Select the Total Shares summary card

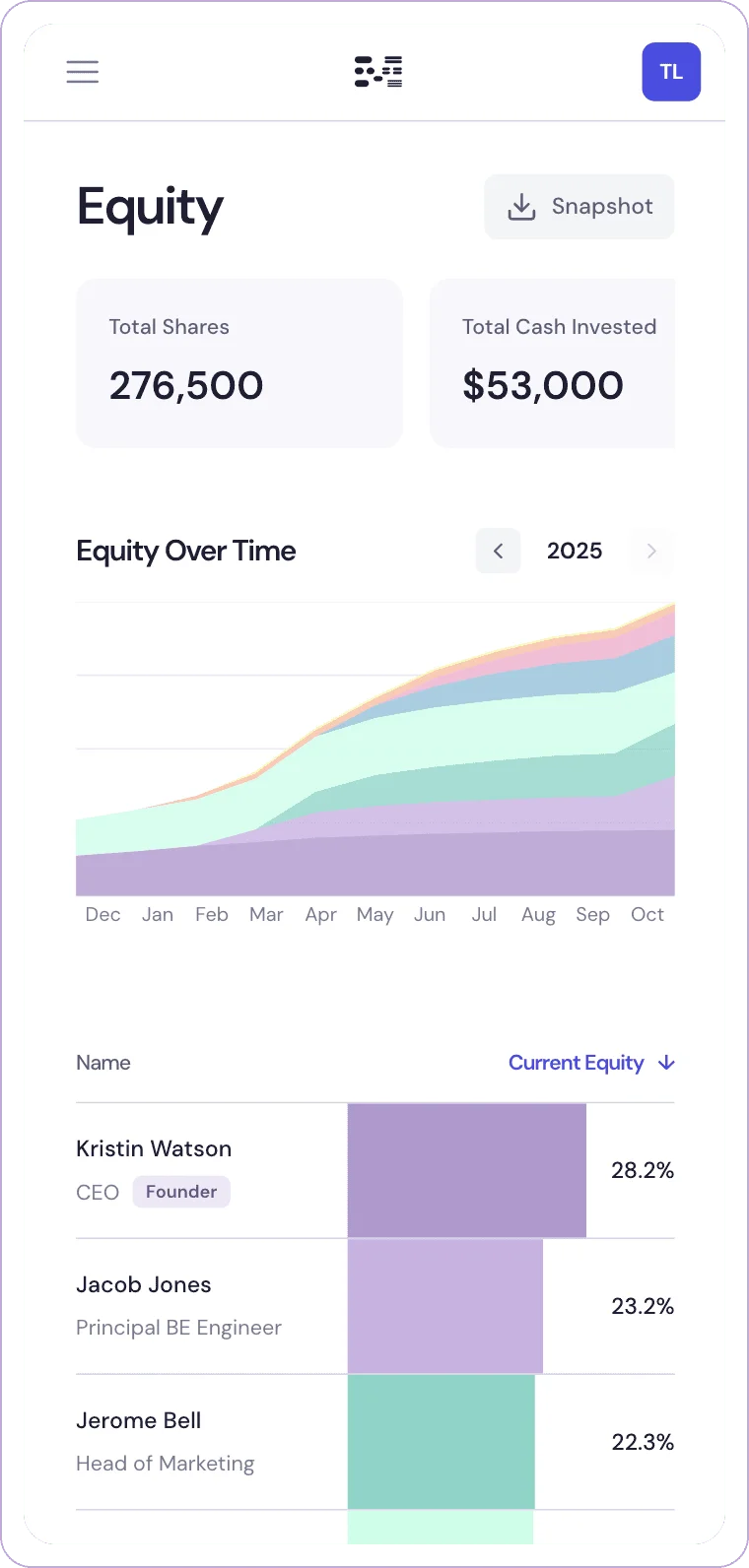(x=238, y=362)
